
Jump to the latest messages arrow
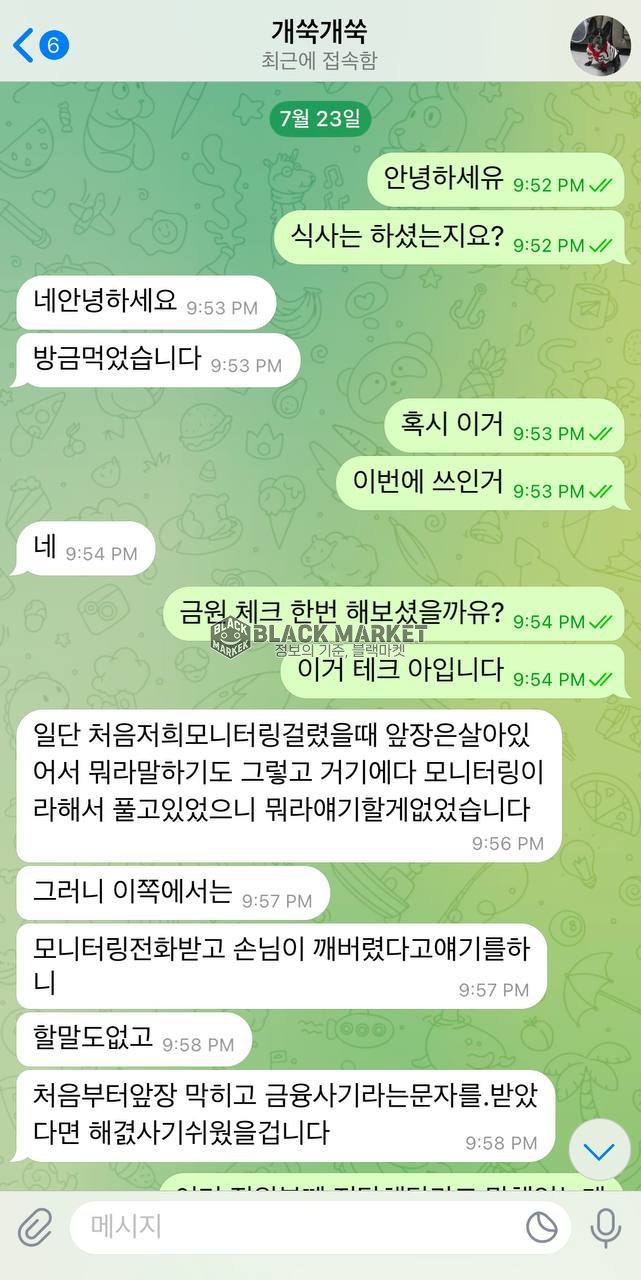point(599,1152)
